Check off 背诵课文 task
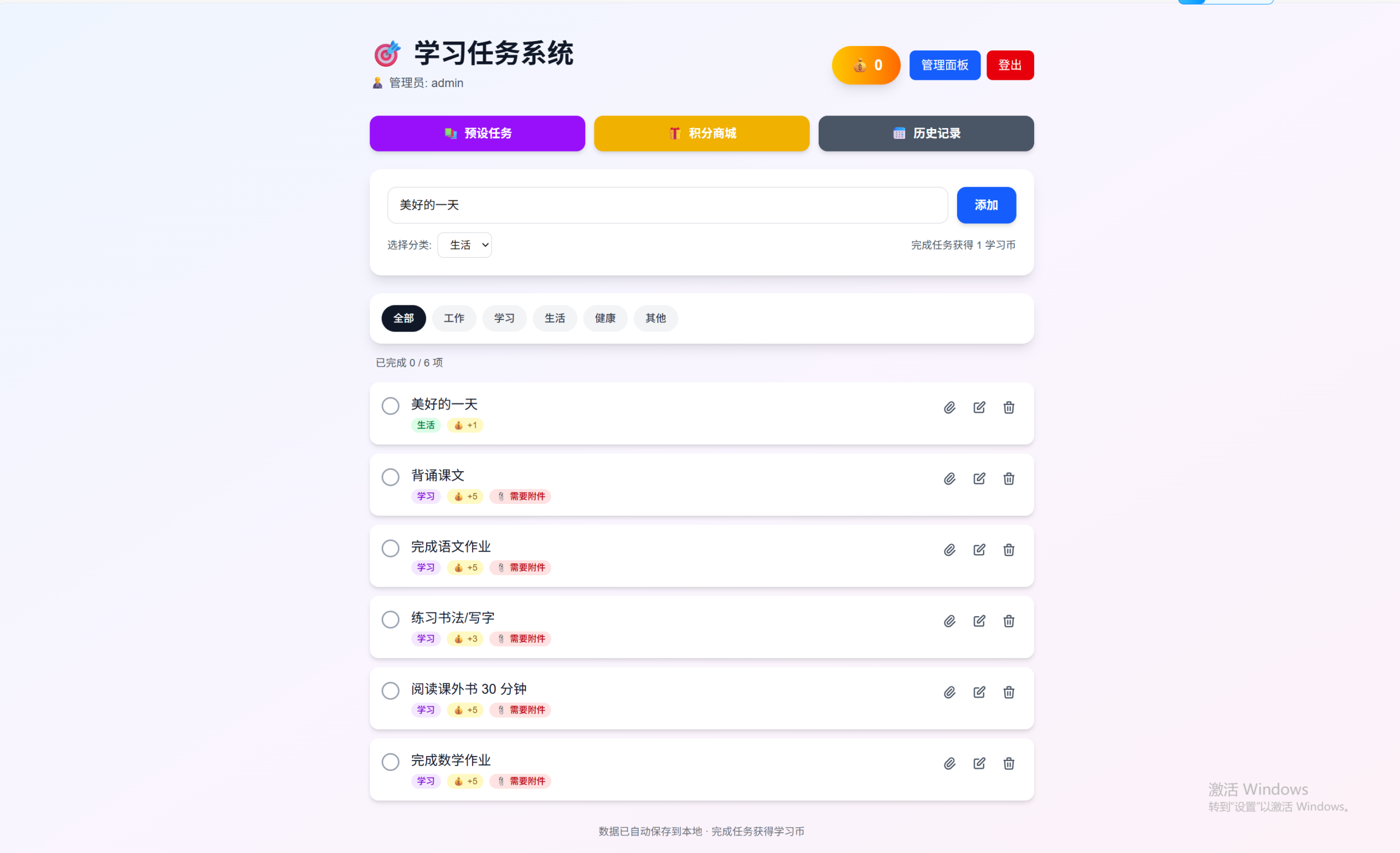 [390, 477]
